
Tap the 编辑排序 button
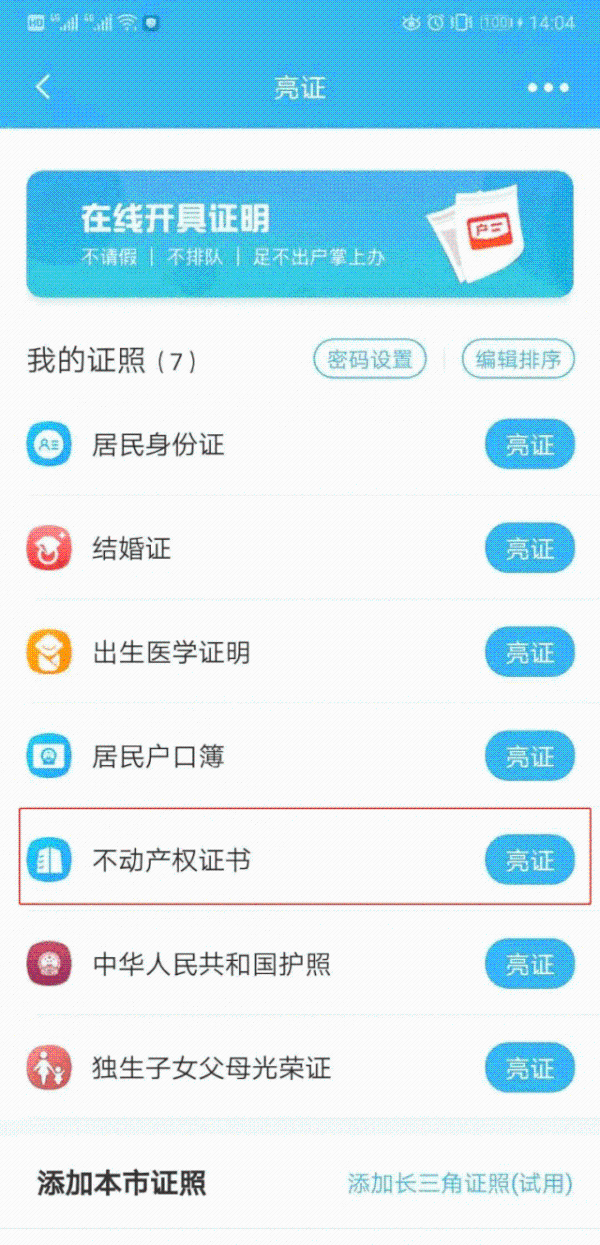click(518, 360)
